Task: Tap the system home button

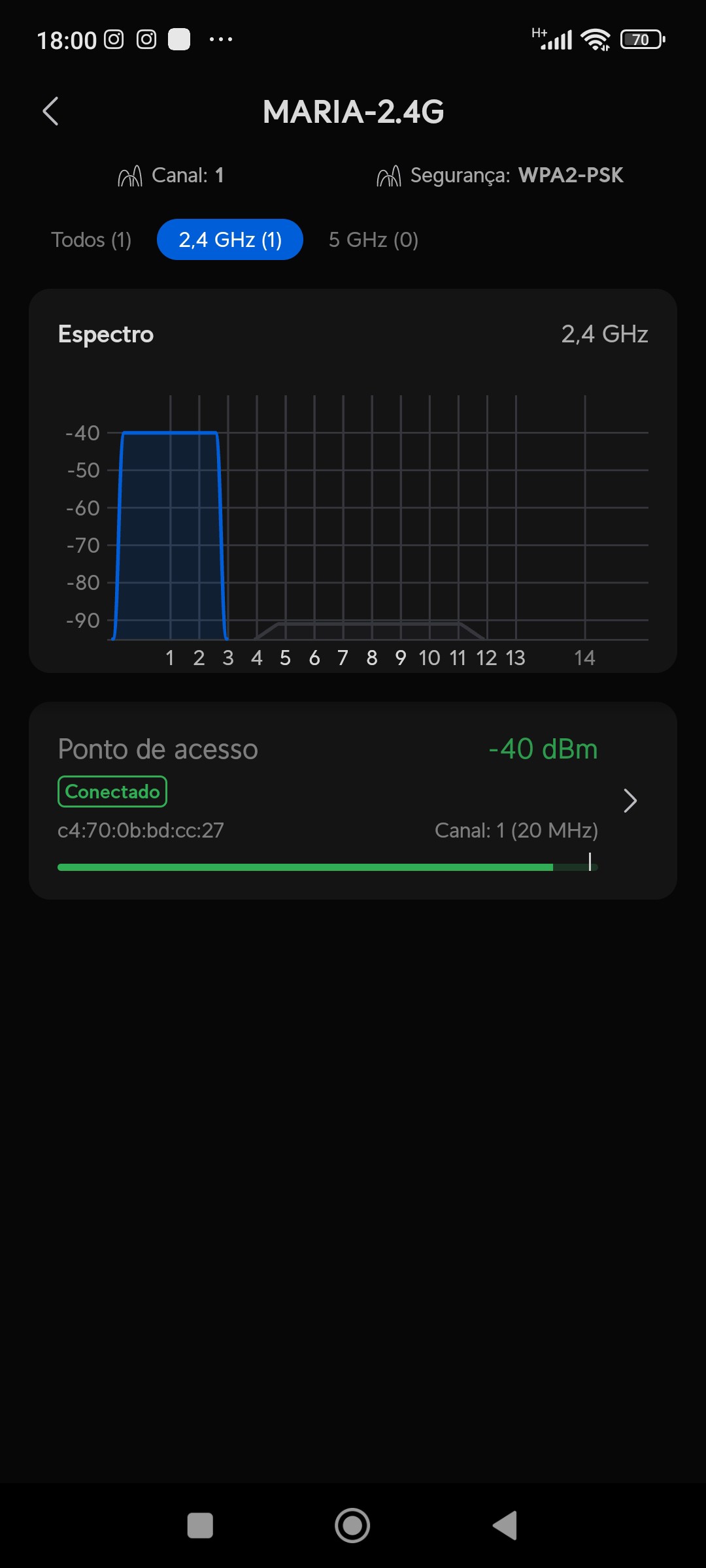Action: click(x=352, y=1526)
